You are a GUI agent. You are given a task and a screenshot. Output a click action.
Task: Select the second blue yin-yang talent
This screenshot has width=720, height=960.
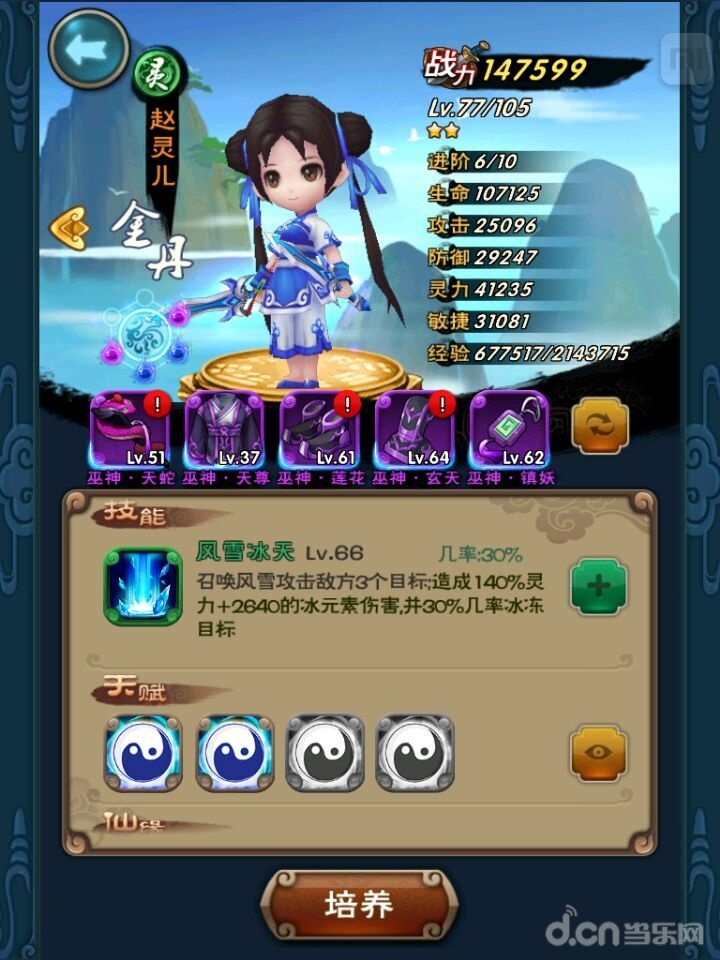pyautogui.click(x=234, y=753)
